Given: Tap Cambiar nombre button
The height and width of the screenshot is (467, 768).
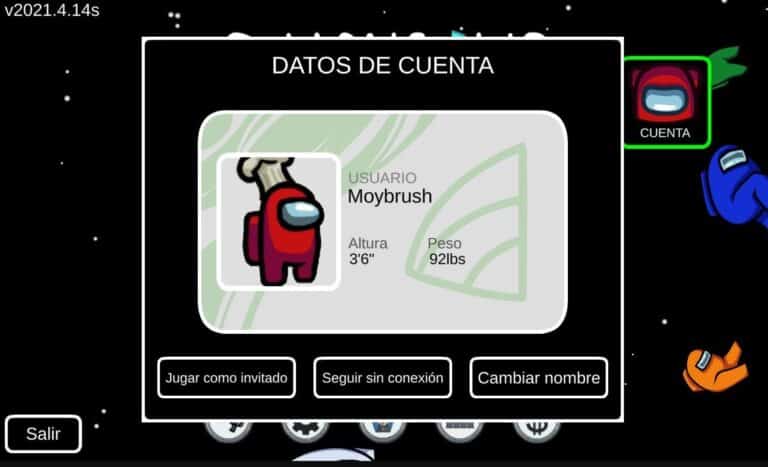Looking at the screenshot, I should 538,378.
